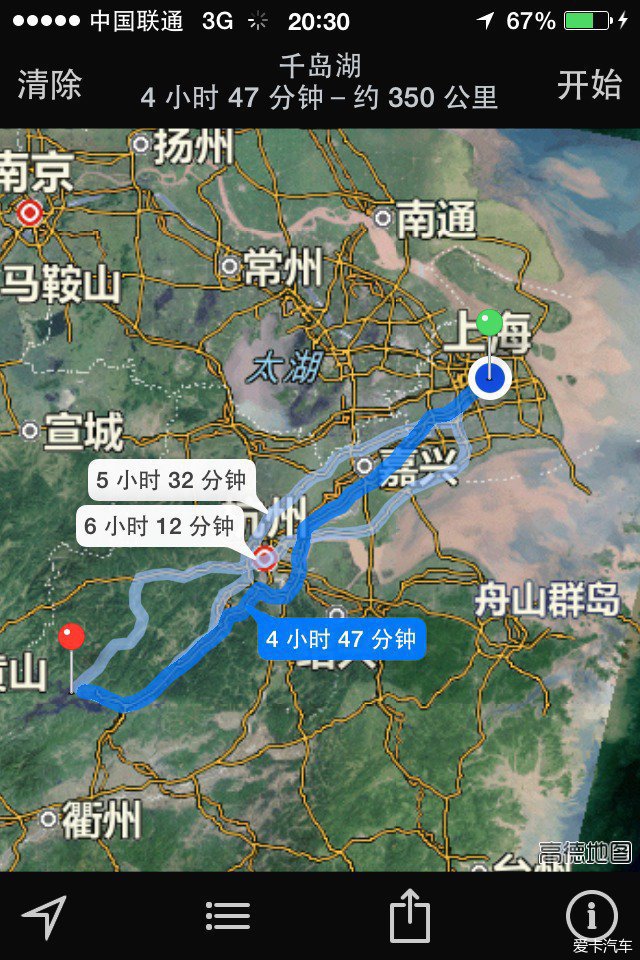Tap the red destination pin at 千岛湖
This screenshot has height=960, width=640.
pyautogui.click(x=71, y=638)
